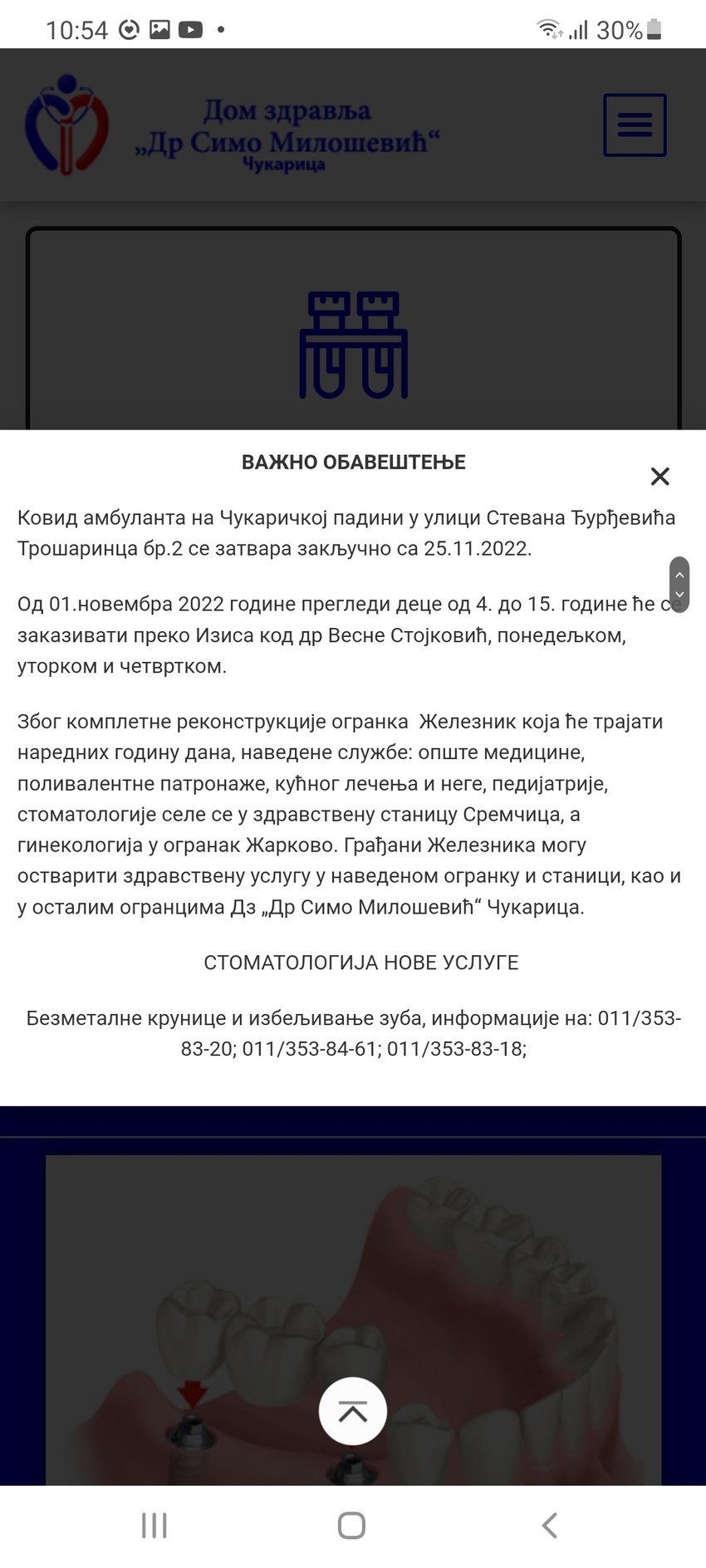Open the hamburger menu
Screen dimensions: 706x1568
point(635,125)
